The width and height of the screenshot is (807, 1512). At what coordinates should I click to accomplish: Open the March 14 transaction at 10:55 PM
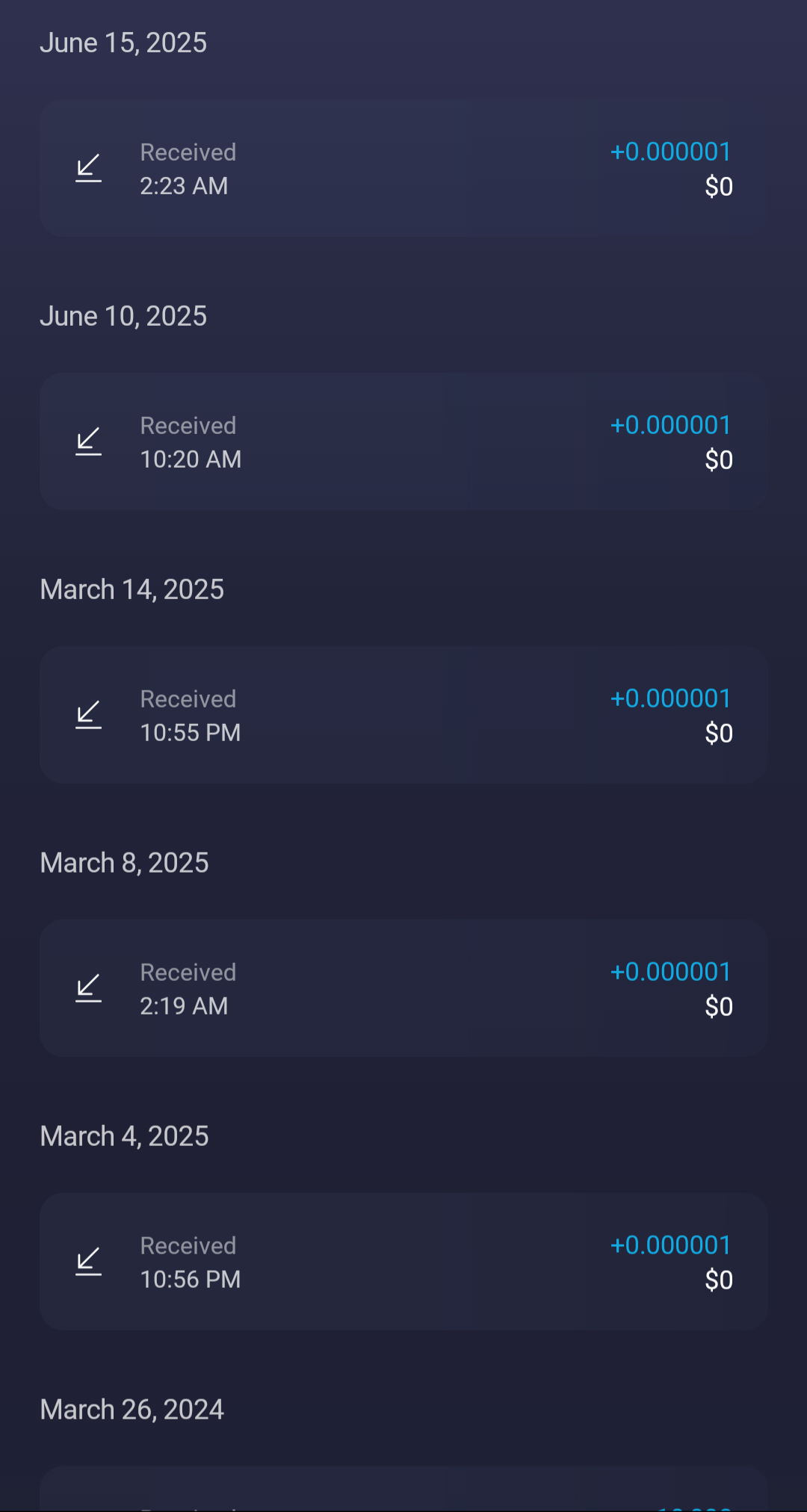tap(403, 716)
